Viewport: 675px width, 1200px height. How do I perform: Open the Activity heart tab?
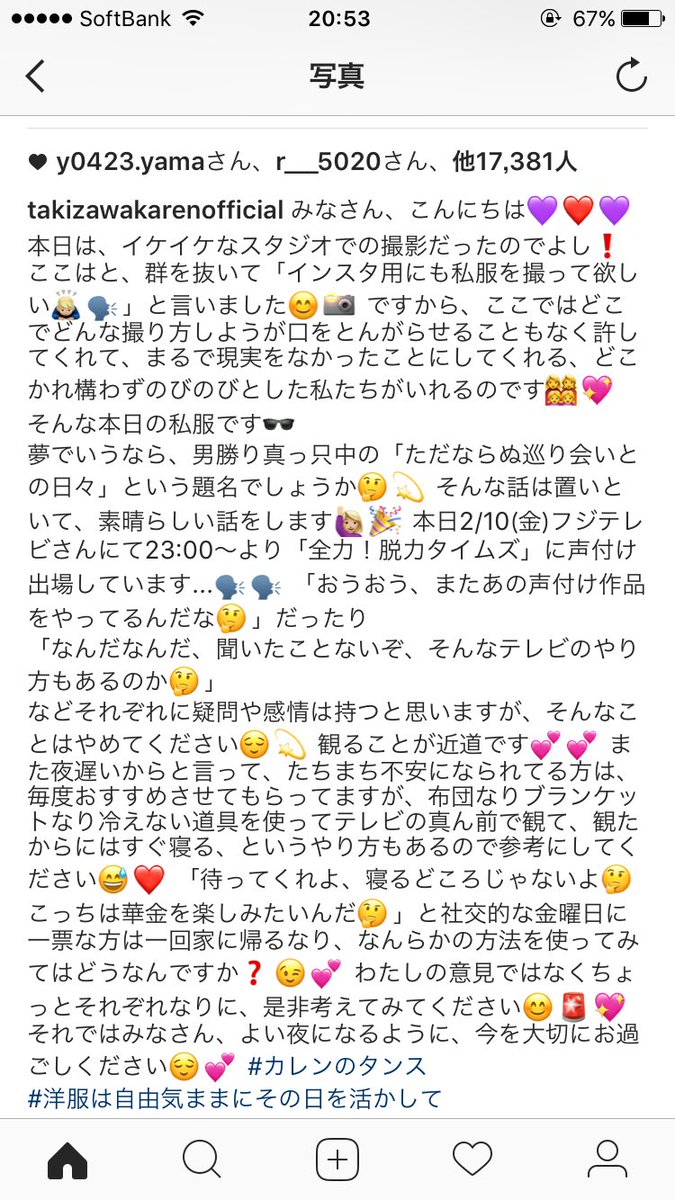tap(472, 1160)
